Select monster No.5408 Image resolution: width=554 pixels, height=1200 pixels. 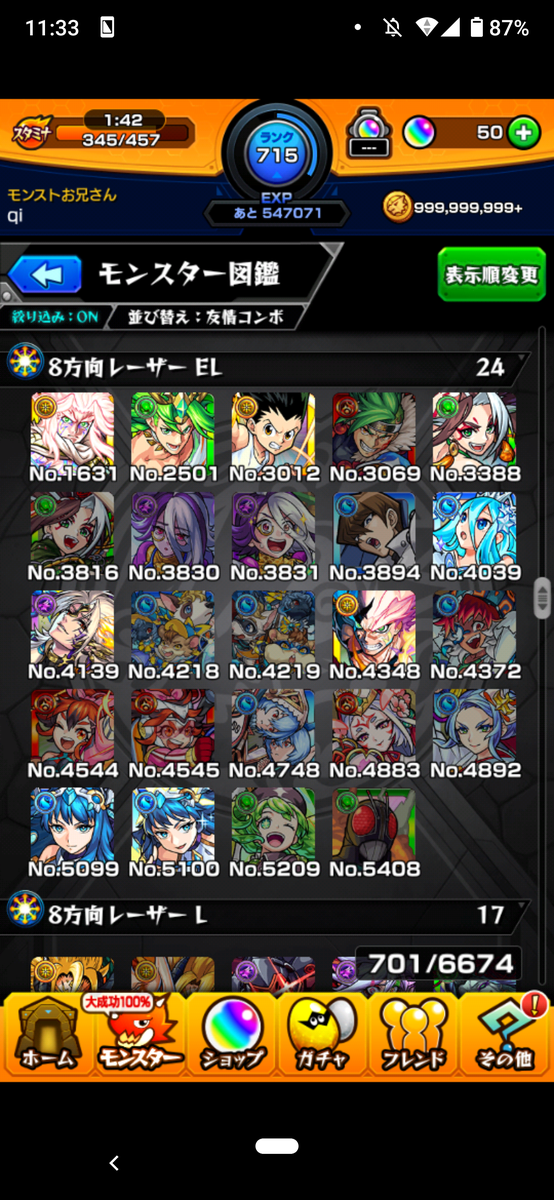click(374, 832)
